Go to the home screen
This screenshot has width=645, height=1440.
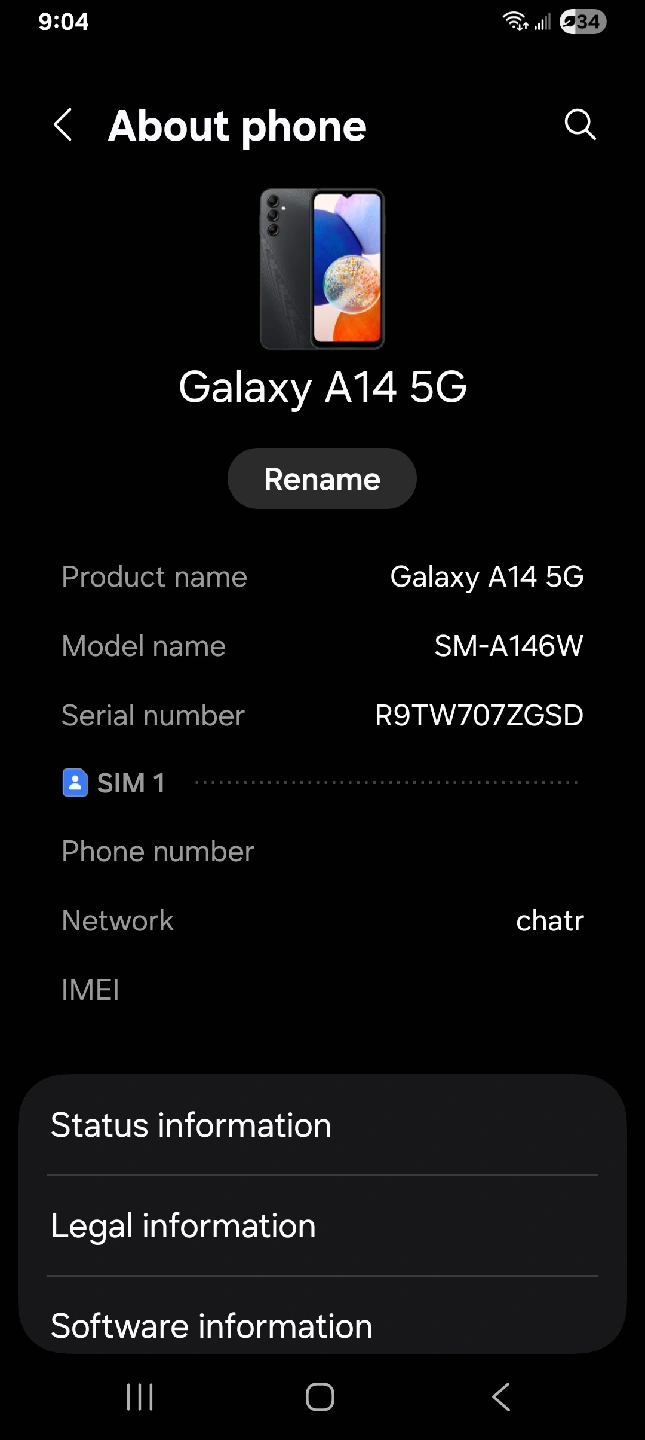pos(320,1397)
